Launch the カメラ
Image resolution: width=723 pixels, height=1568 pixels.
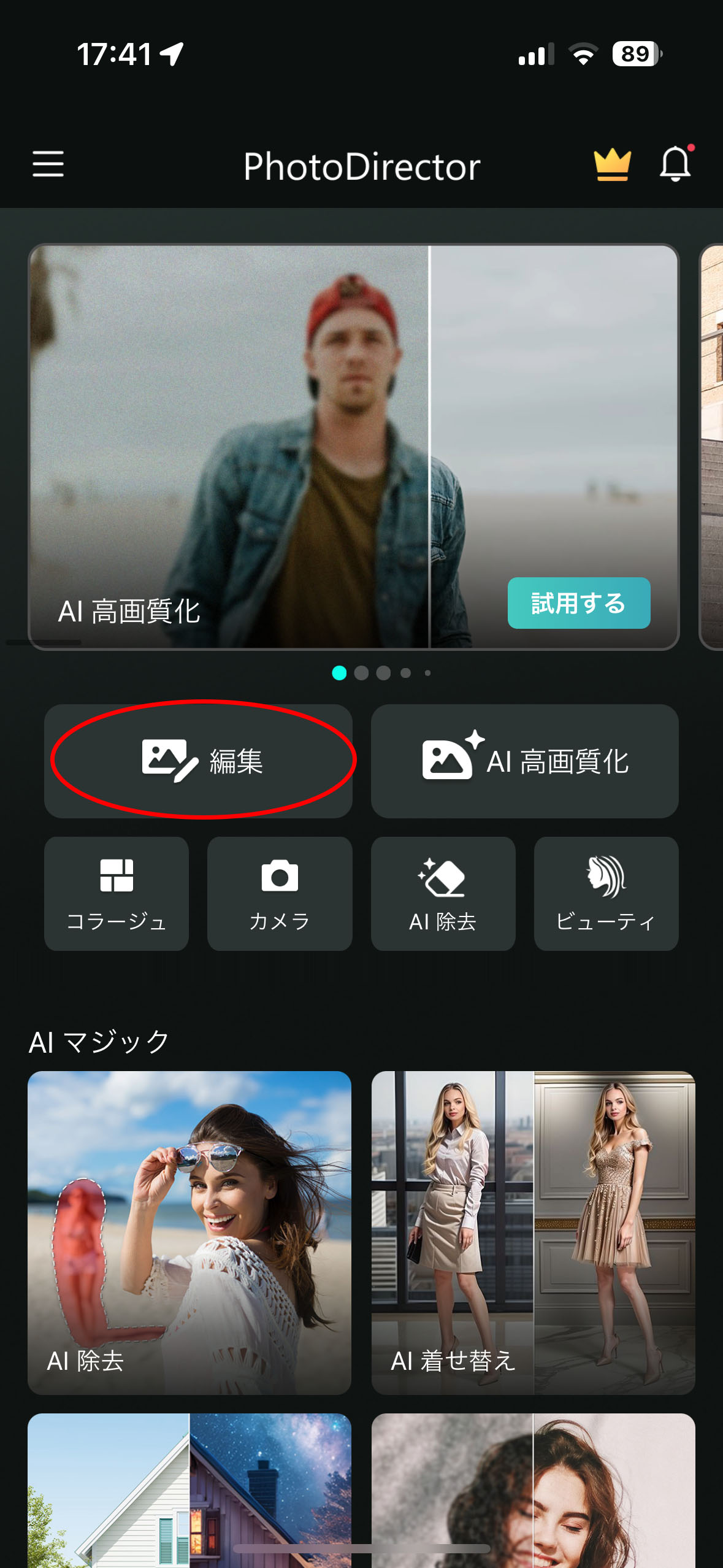click(280, 893)
